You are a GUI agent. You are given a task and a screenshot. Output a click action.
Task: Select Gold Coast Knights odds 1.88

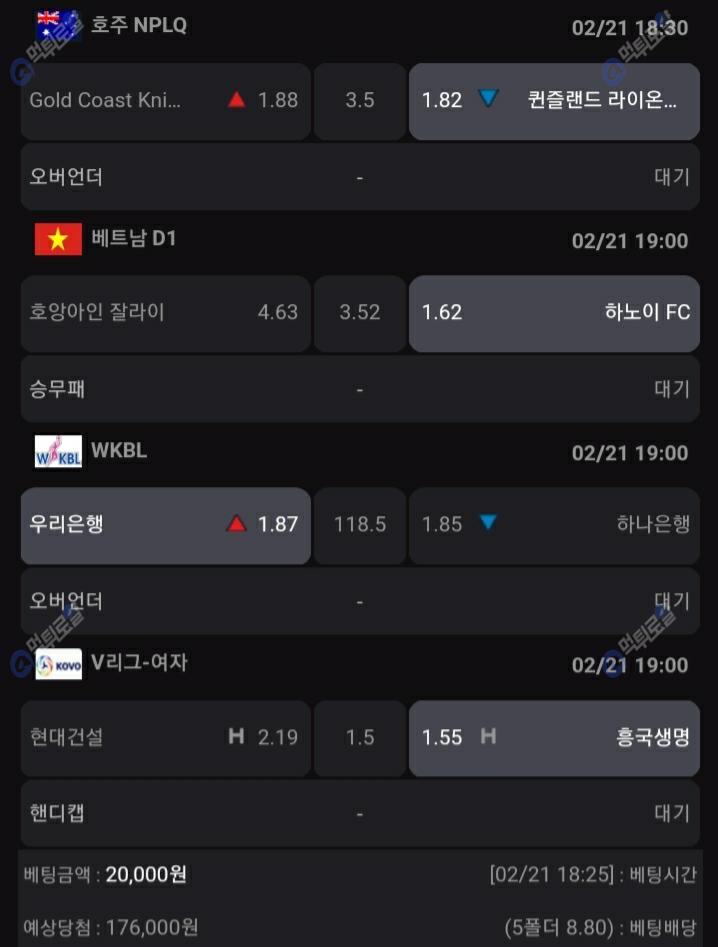click(165, 100)
